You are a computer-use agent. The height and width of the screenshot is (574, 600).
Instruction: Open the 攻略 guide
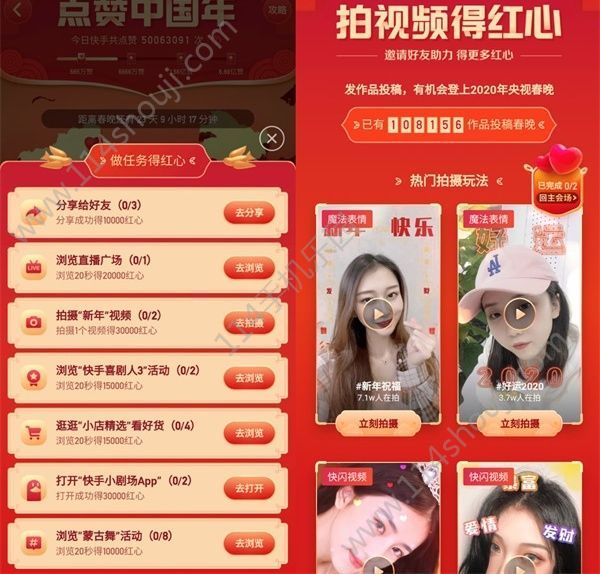pyautogui.click(x=277, y=9)
